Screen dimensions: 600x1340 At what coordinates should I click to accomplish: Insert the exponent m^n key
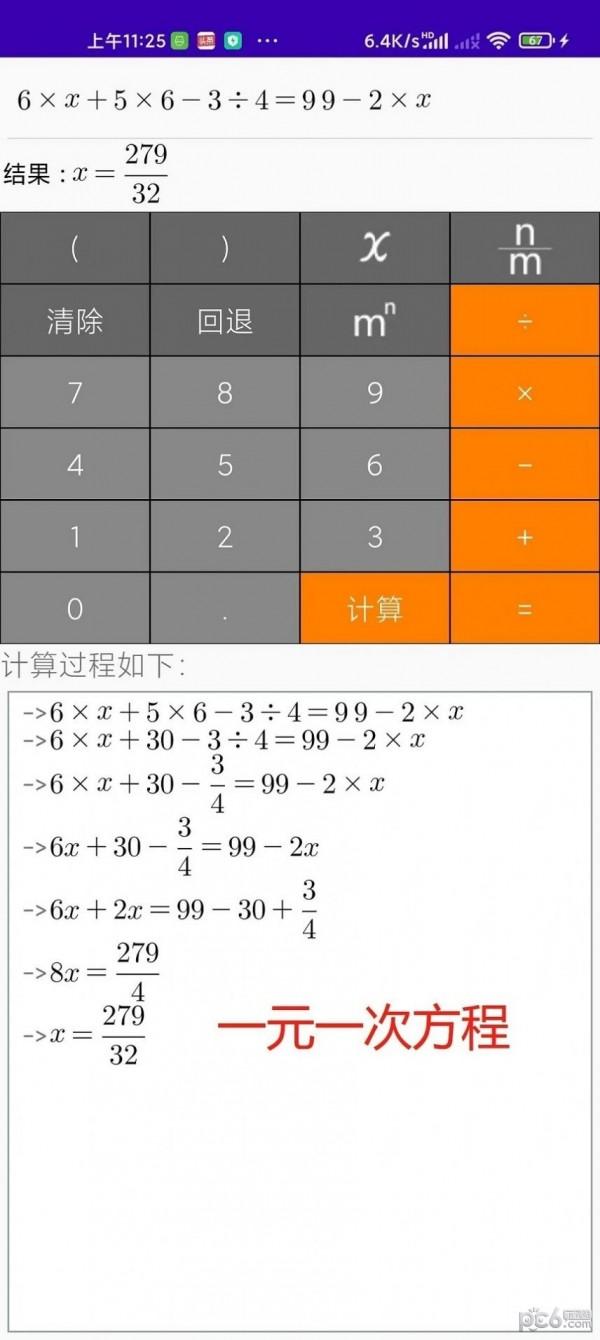(375, 320)
